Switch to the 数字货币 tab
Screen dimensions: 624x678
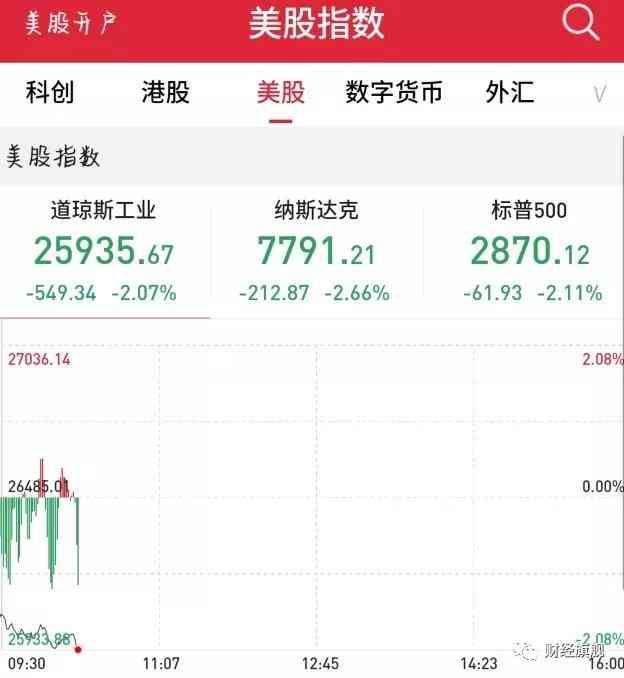[394, 93]
